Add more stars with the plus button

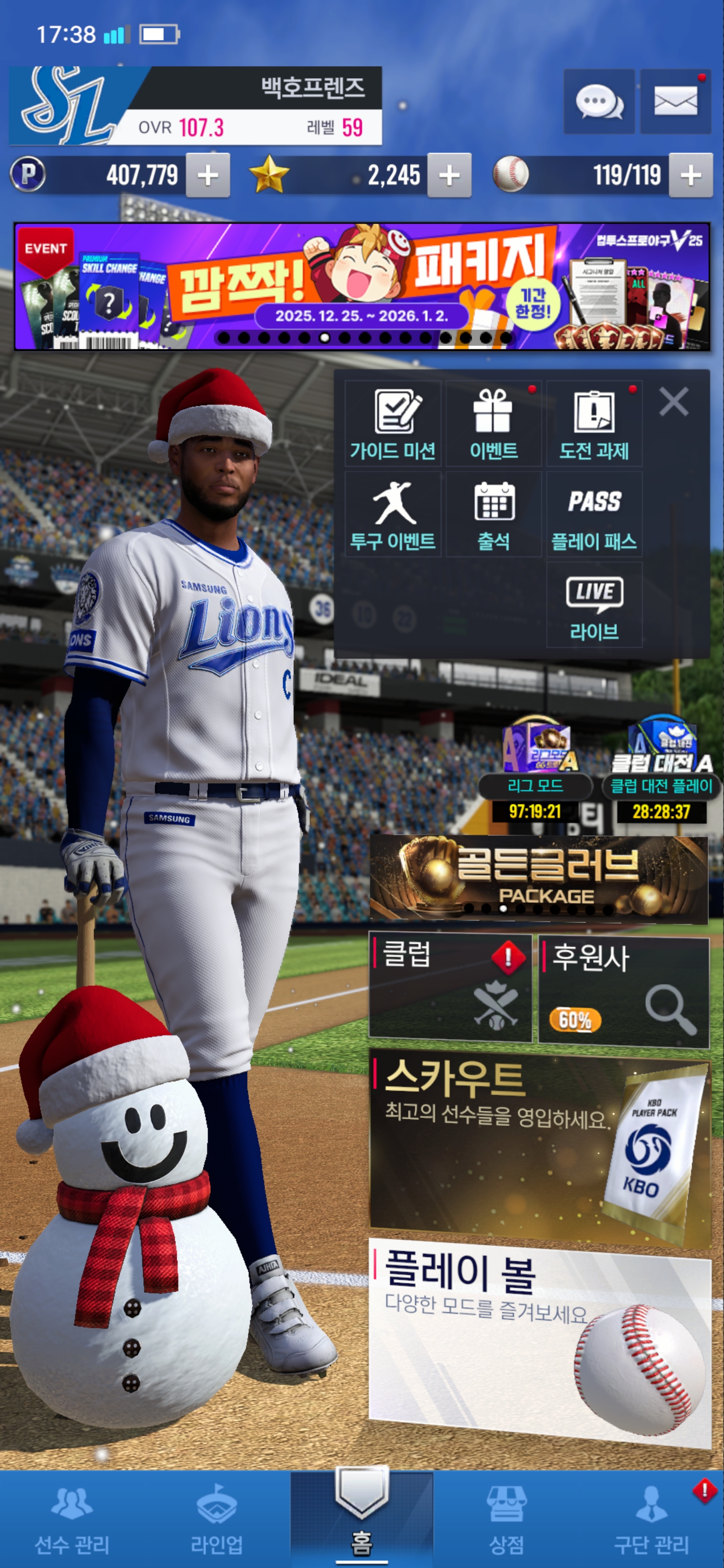click(x=449, y=176)
